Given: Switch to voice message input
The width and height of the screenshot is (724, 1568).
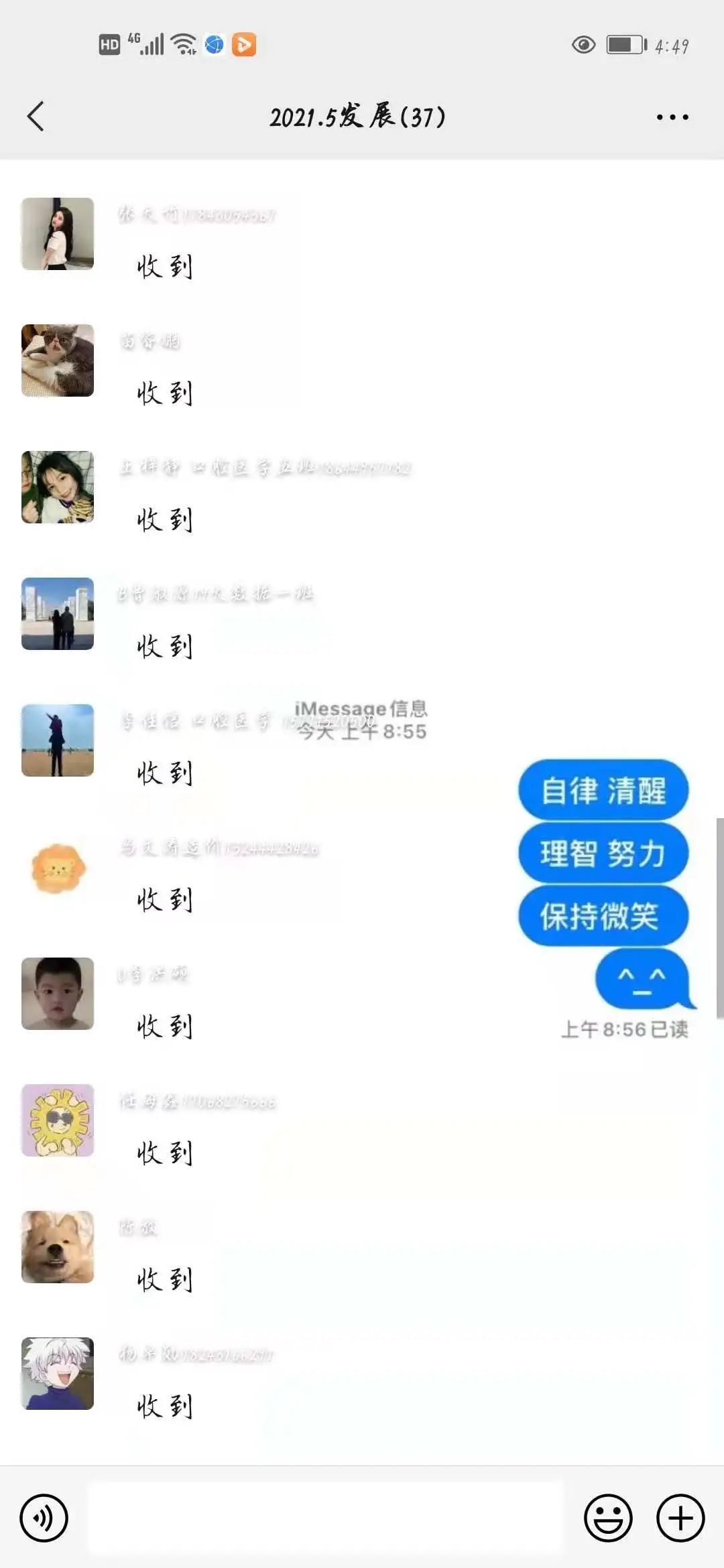Looking at the screenshot, I should point(44,1518).
